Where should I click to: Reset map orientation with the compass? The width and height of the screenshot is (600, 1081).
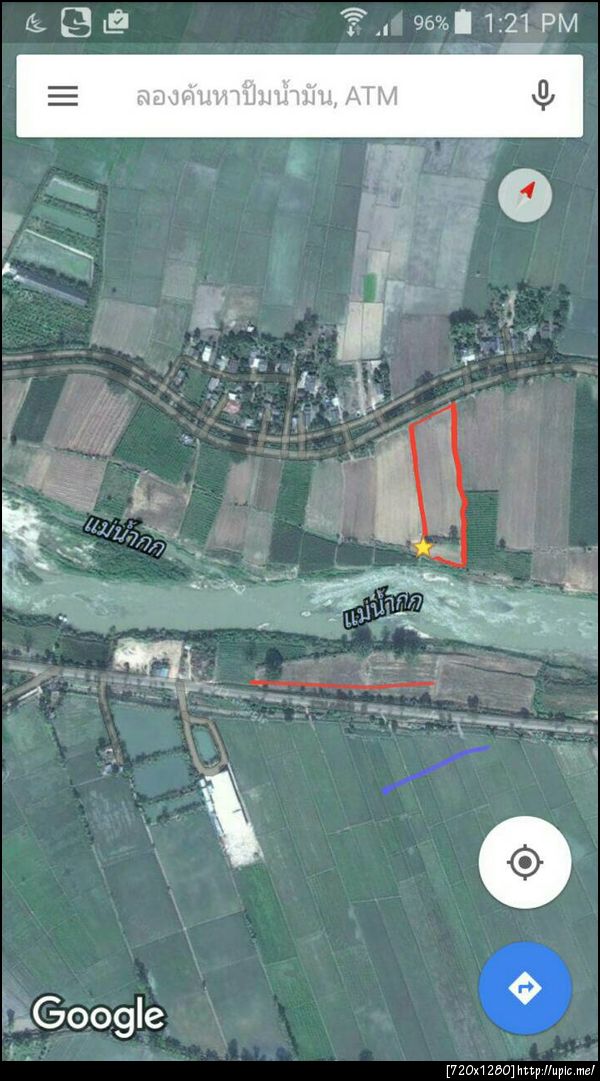[525, 194]
